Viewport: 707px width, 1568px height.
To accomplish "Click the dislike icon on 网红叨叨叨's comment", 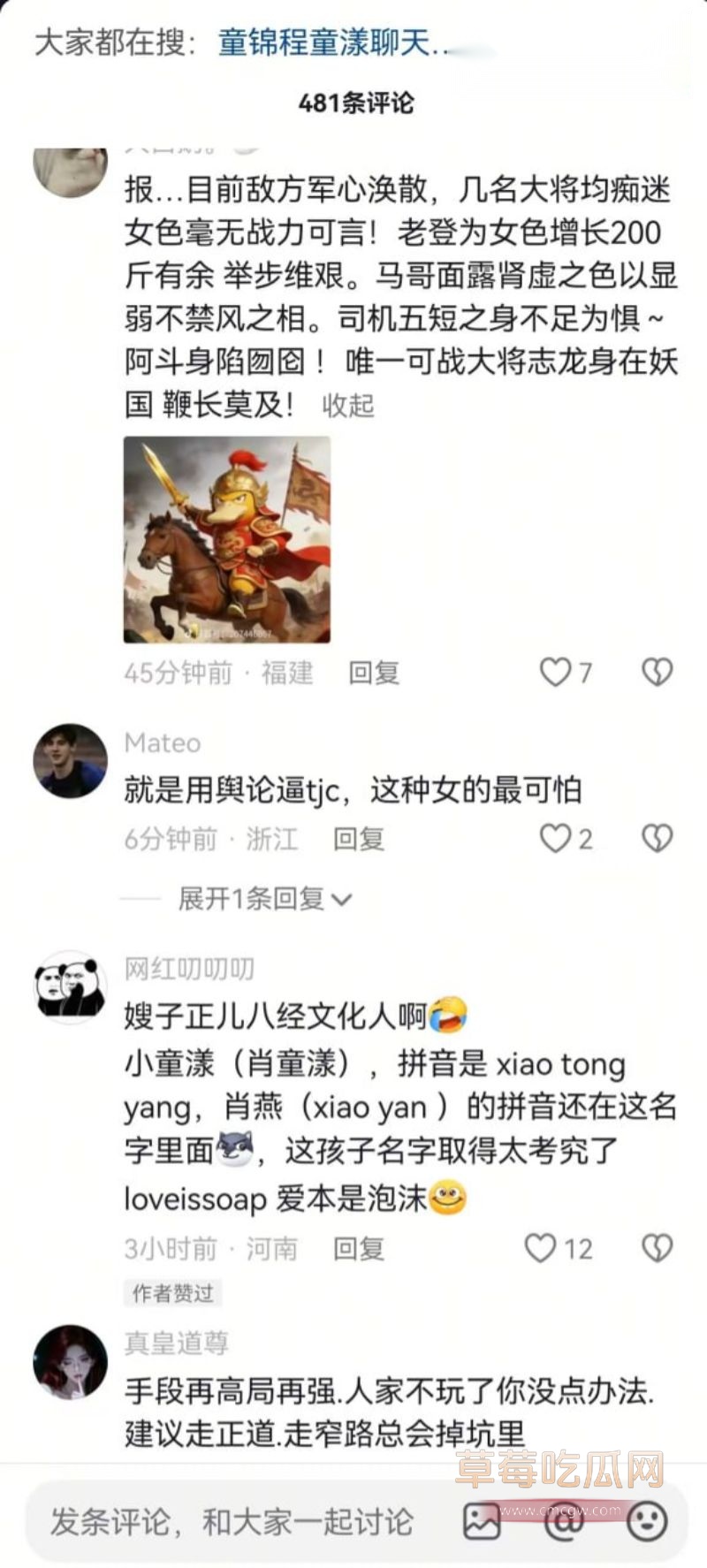I will (658, 1247).
